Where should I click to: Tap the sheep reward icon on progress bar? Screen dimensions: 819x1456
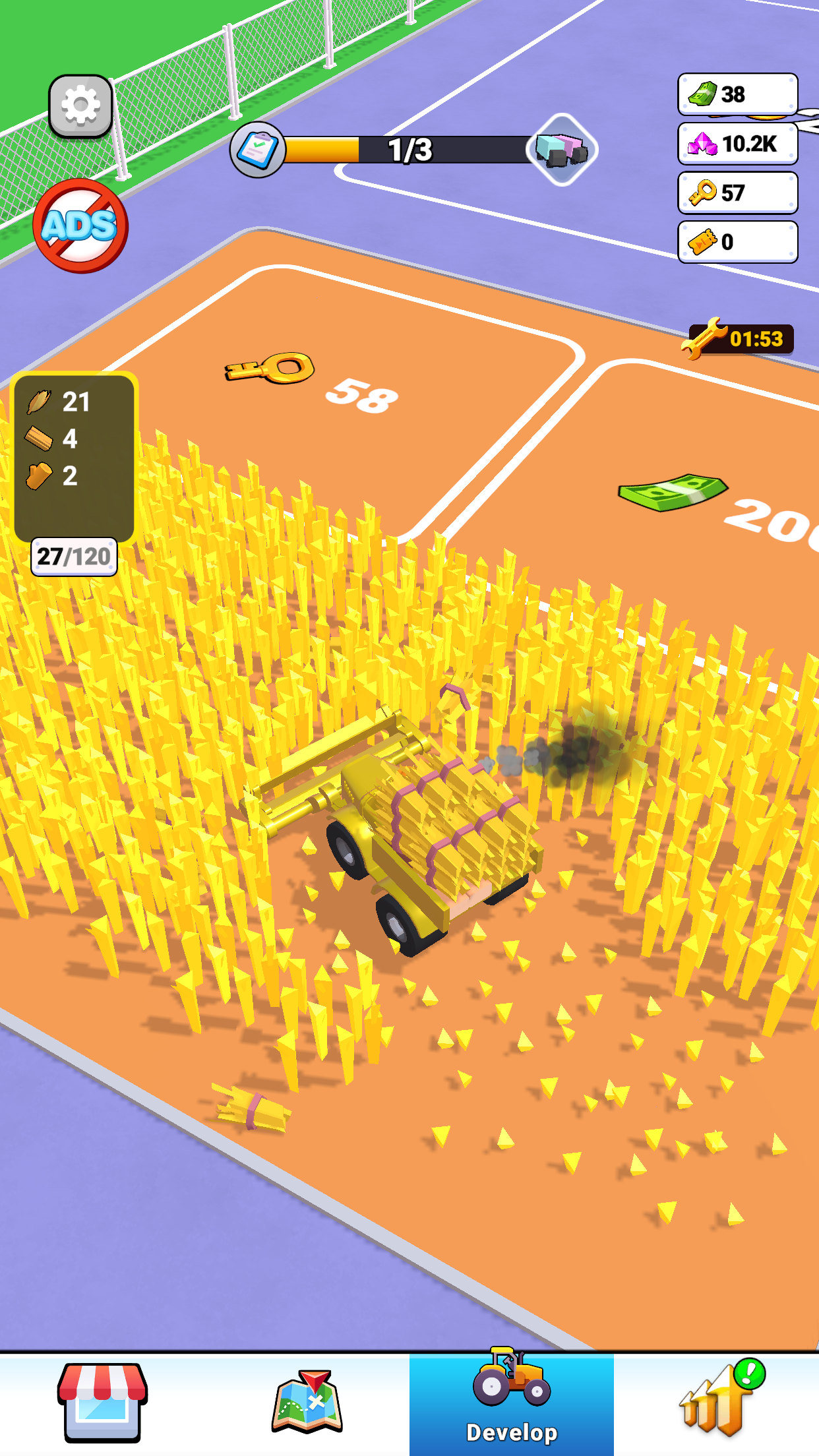tap(564, 150)
